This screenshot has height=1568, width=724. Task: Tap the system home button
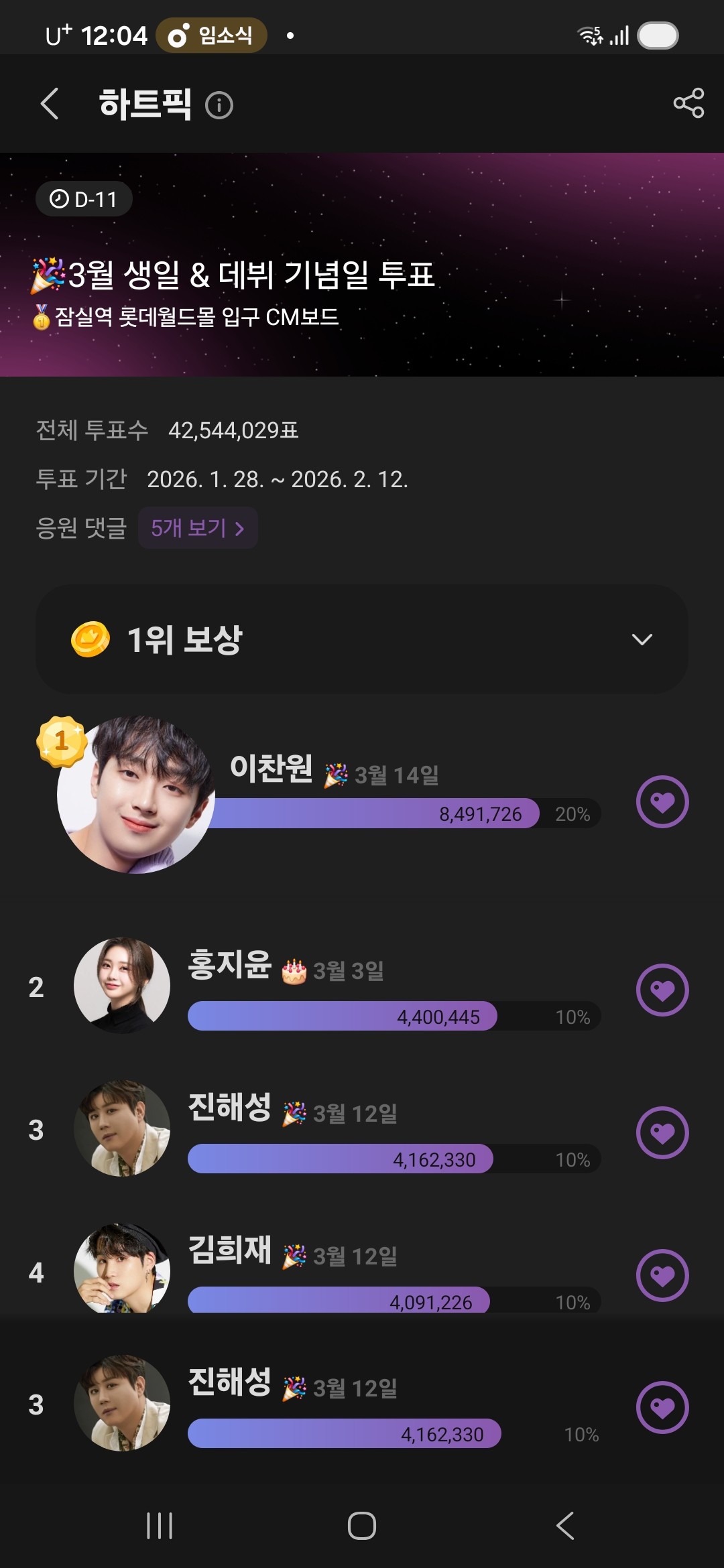[362, 1526]
